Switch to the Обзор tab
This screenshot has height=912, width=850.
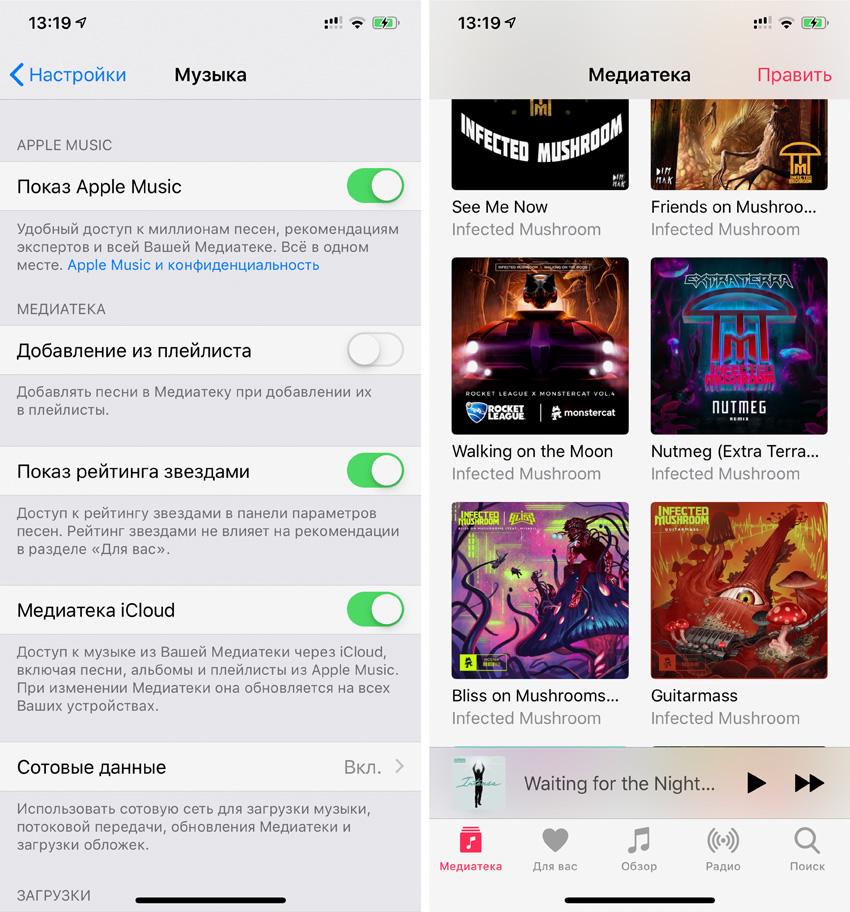tap(638, 849)
